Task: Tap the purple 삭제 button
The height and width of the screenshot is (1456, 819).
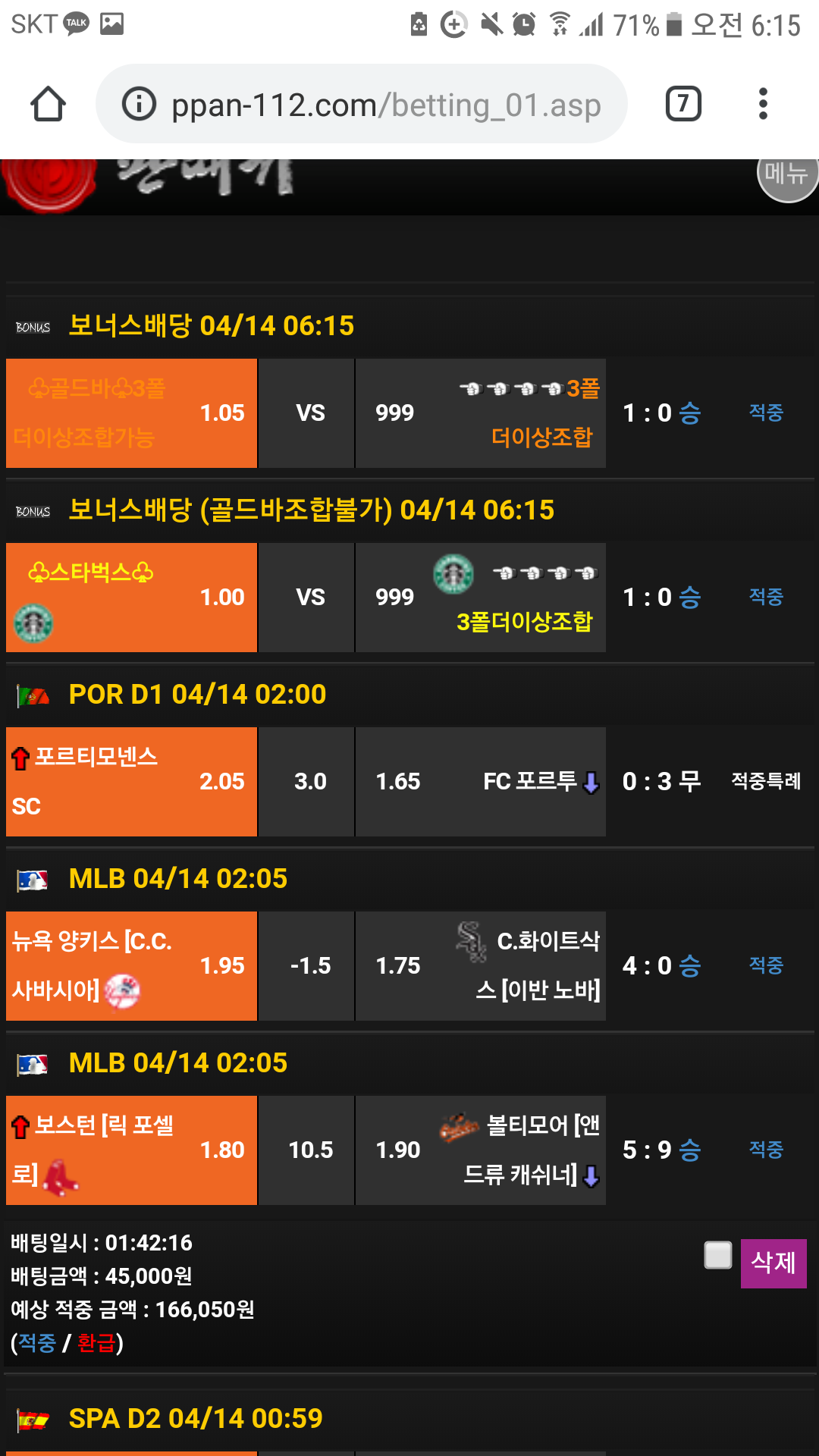Action: coord(773,1263)
